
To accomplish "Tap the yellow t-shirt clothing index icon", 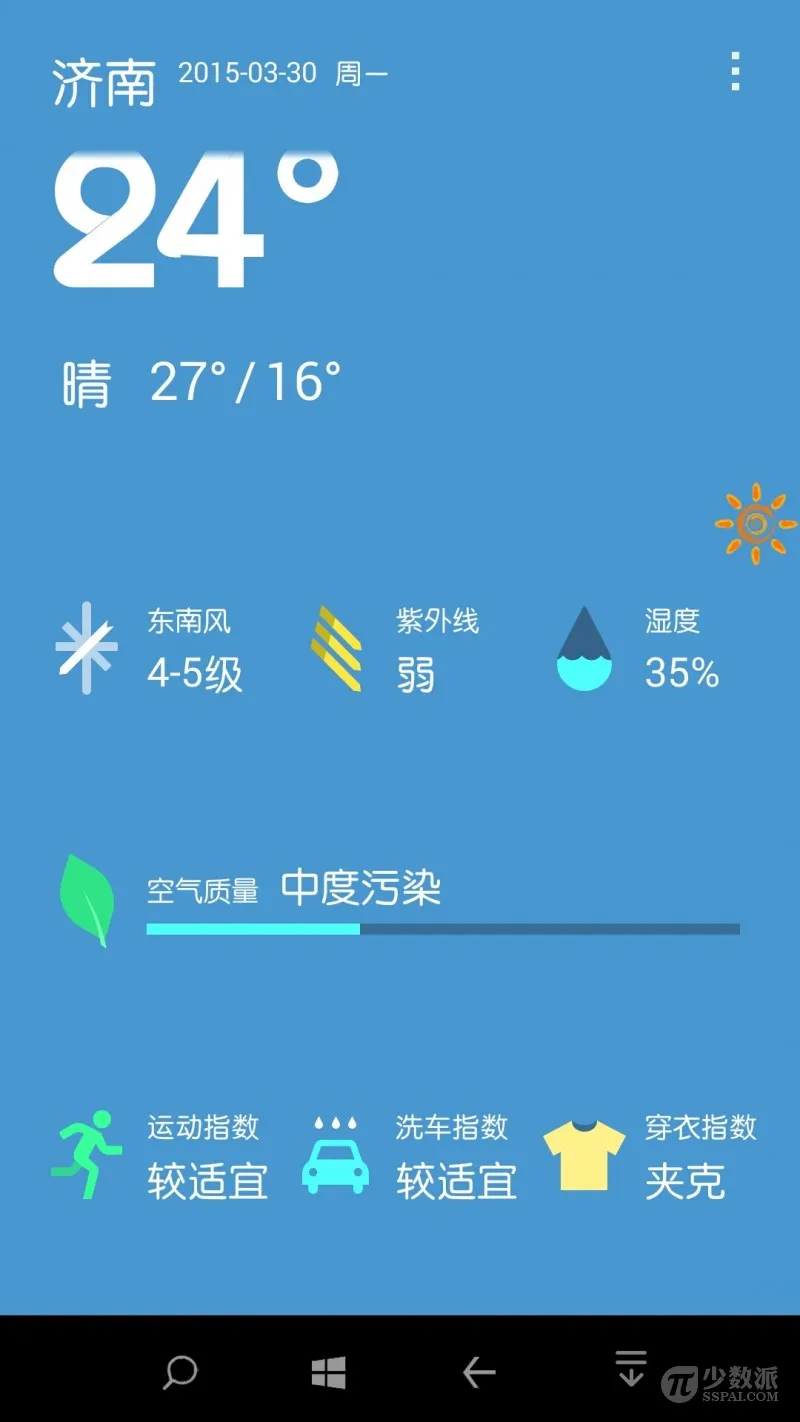I will [x=584, y=1152].
